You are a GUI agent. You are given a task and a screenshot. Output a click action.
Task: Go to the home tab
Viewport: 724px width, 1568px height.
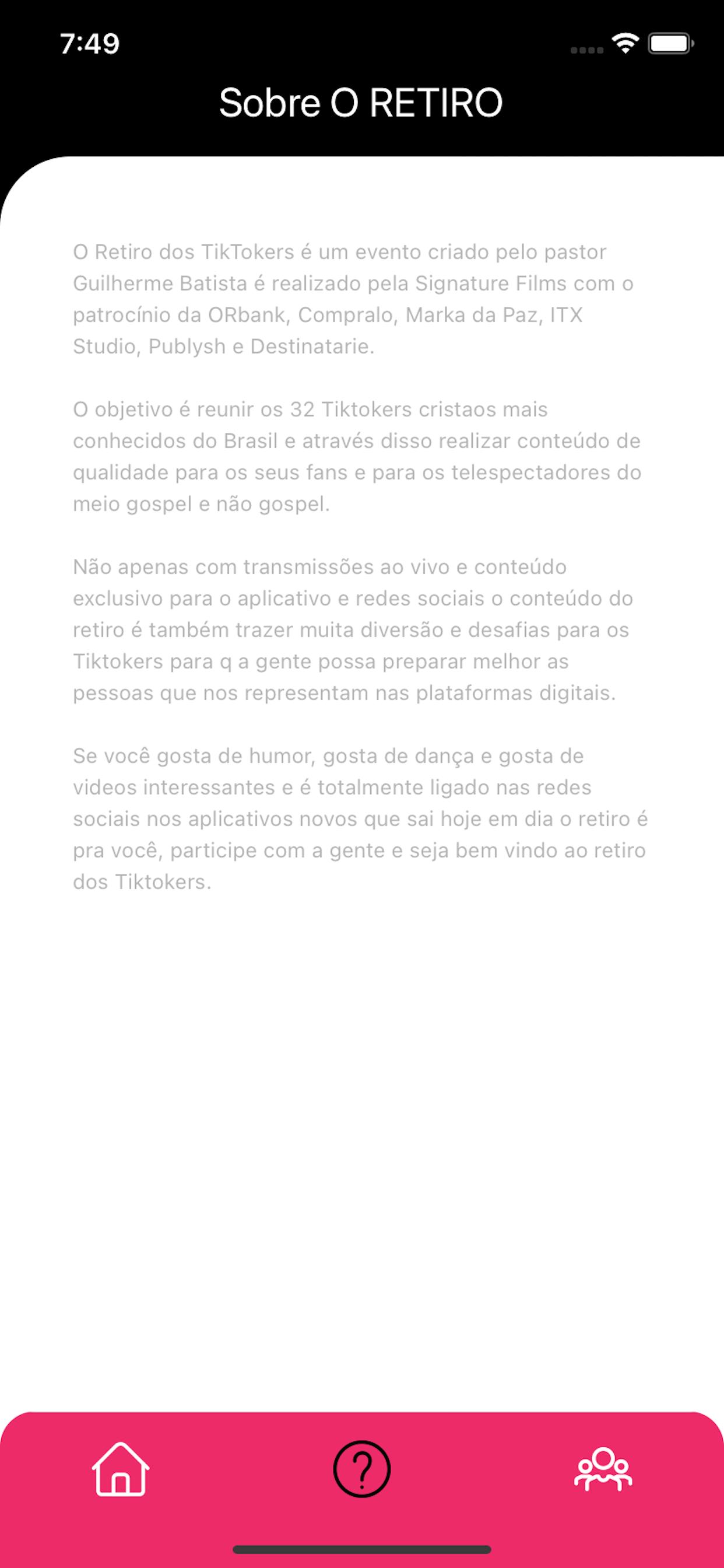click(121, 1469)
